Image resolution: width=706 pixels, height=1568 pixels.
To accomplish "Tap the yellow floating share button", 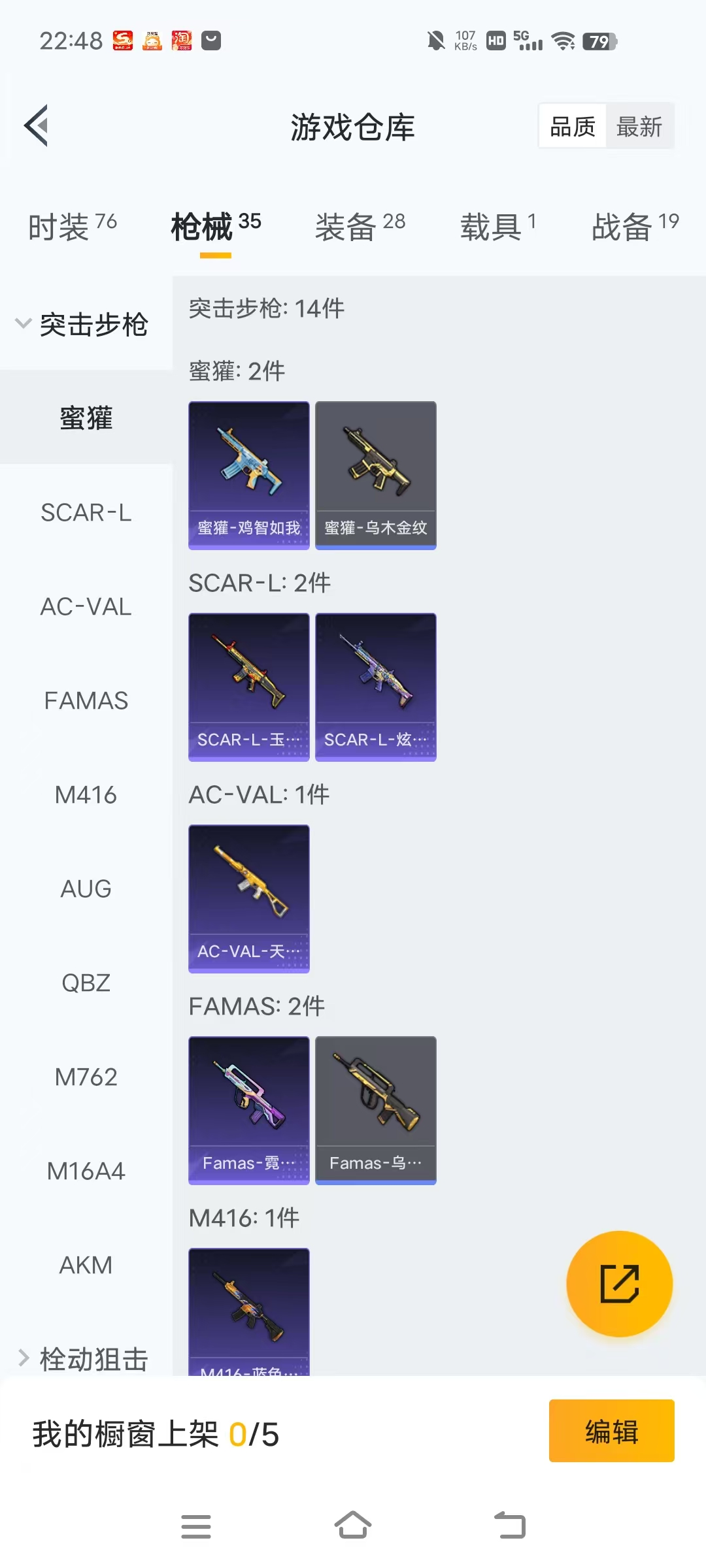I will coord(619,1284).
